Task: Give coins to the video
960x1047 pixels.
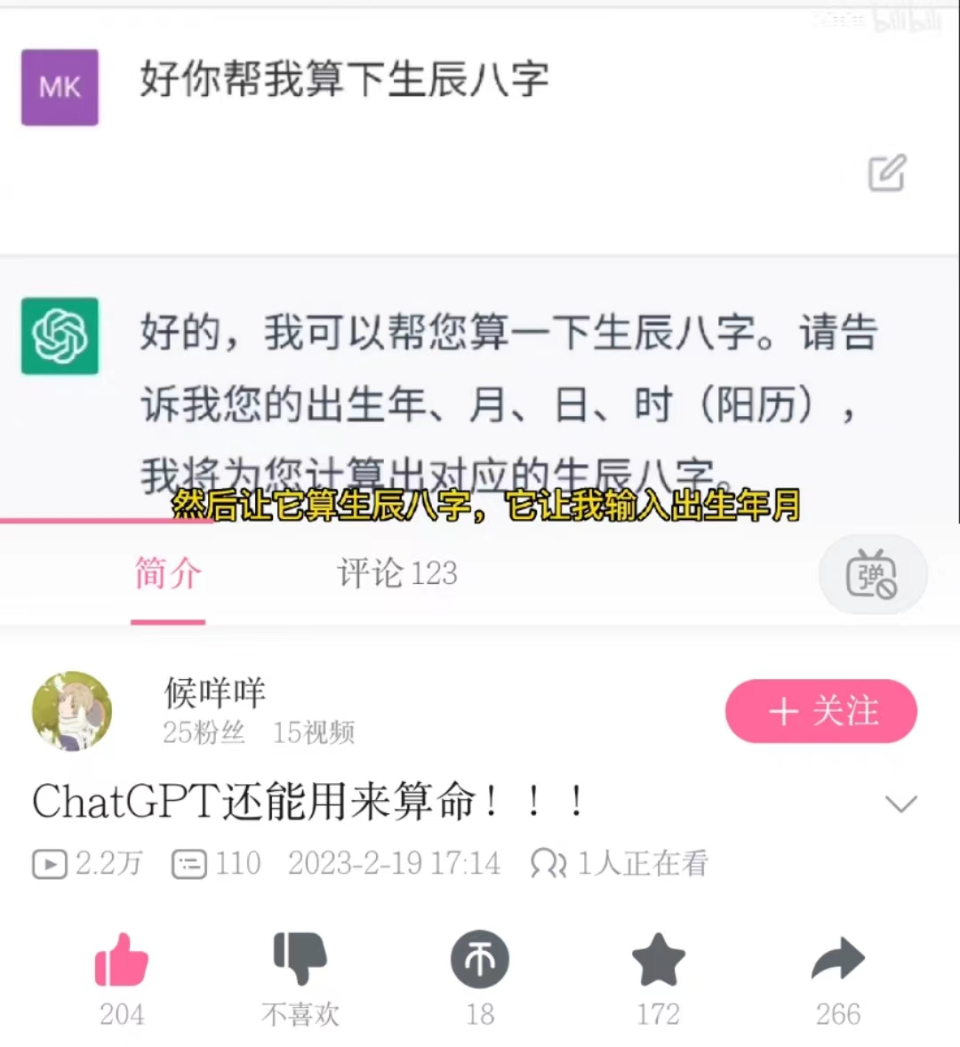Action: tap(480, 960)
